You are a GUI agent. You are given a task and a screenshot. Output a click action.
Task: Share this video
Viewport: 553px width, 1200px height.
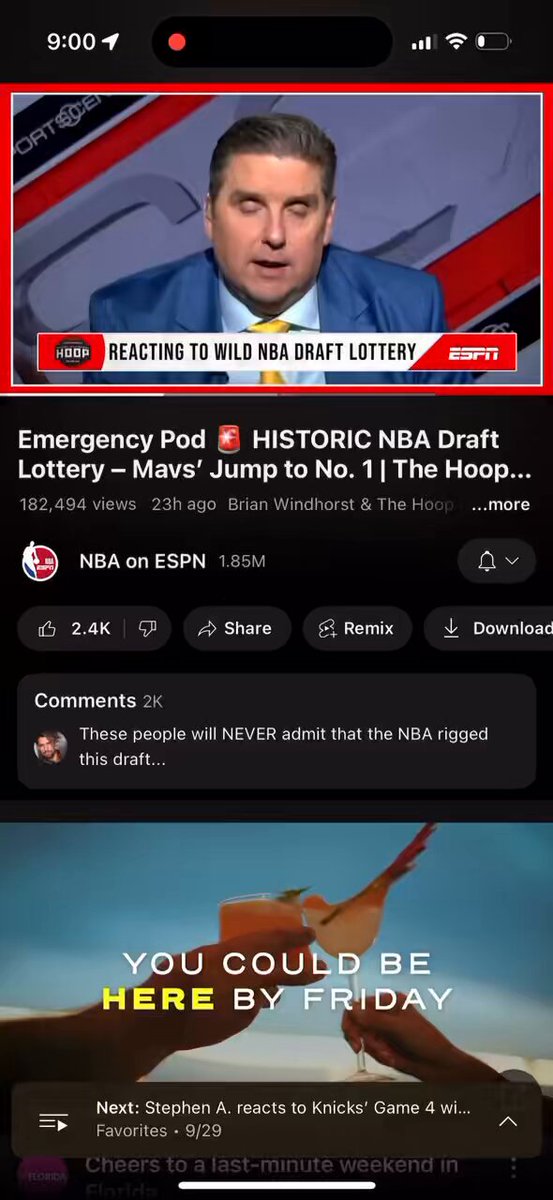tap(236, 628)
